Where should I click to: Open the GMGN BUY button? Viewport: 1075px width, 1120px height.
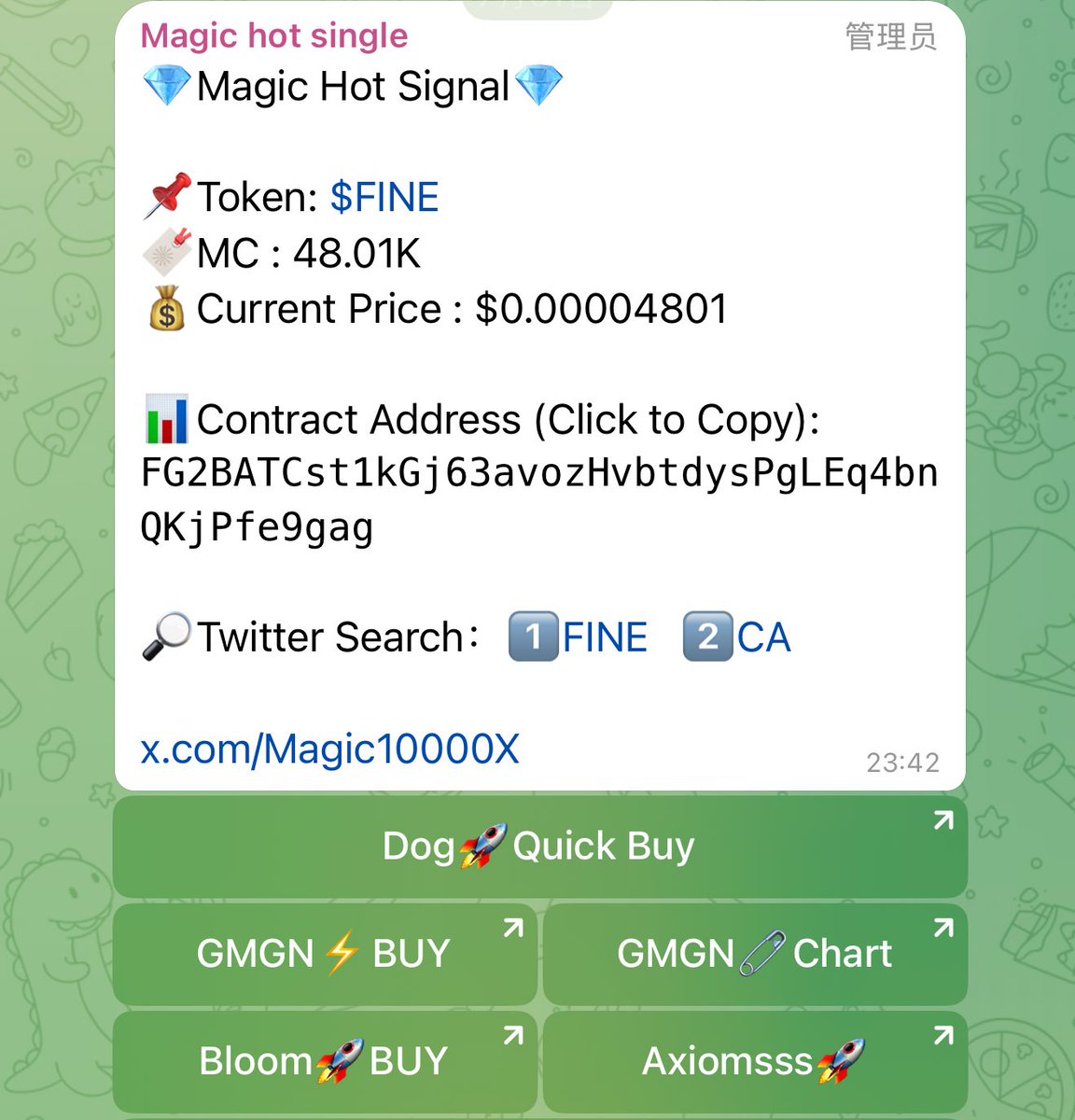click(325, 954)
